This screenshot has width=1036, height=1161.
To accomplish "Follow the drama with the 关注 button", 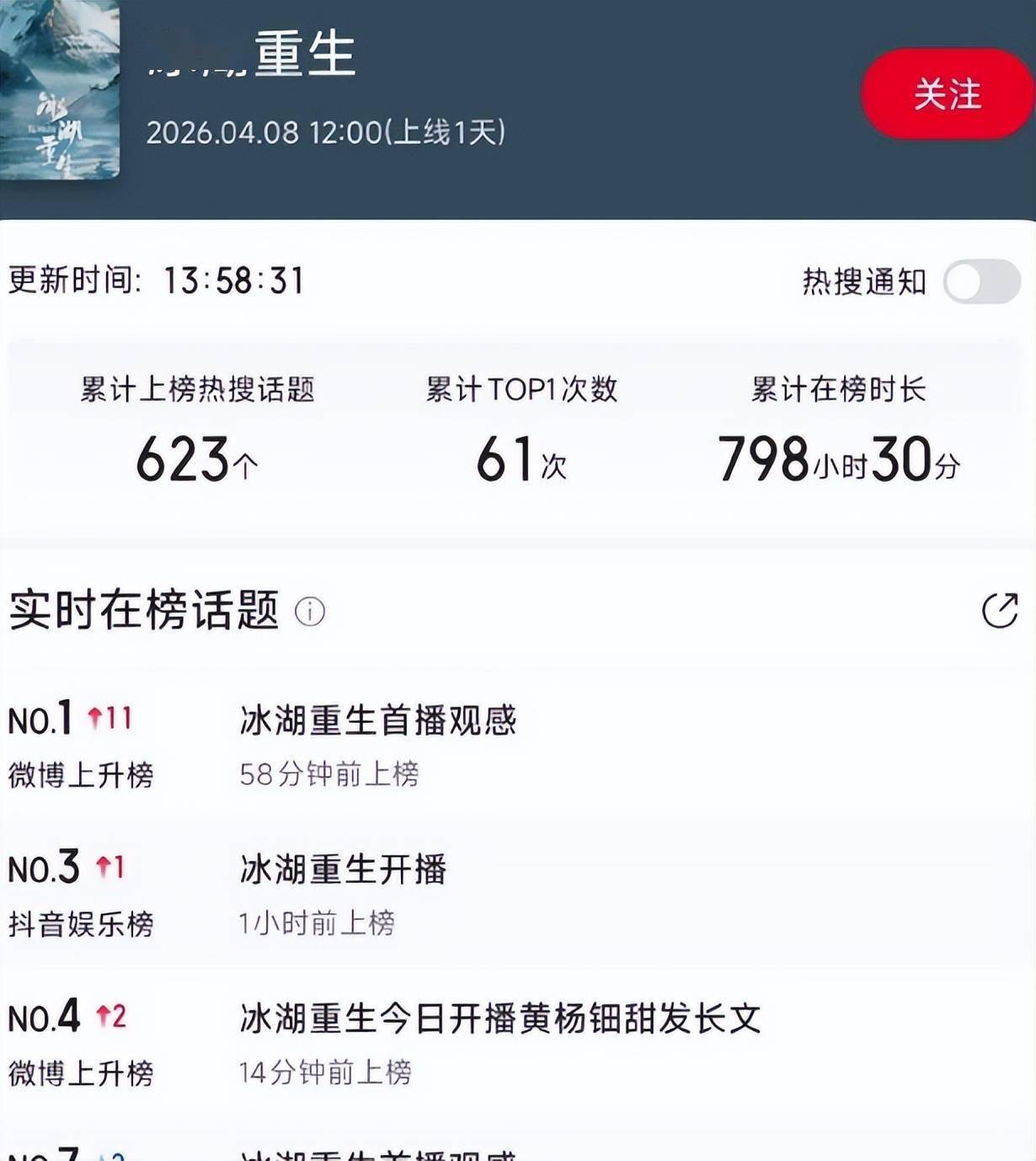I will [x=947, y=94].
